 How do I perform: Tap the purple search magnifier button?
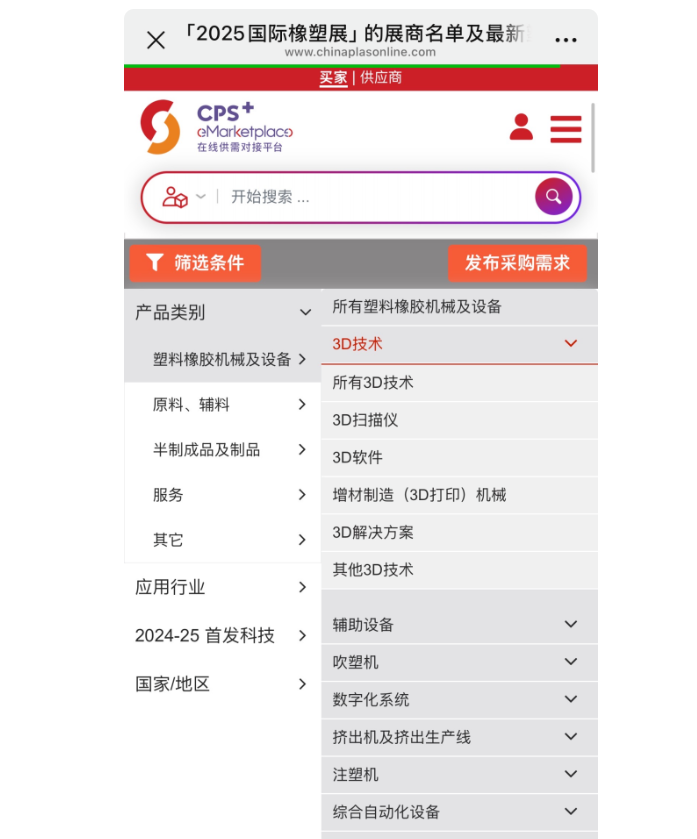coord(553,197)
